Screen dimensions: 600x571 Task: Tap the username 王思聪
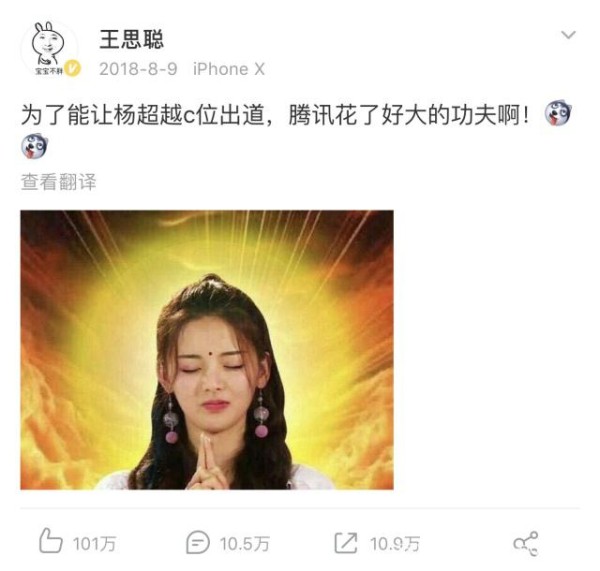(x=130, y=39)
